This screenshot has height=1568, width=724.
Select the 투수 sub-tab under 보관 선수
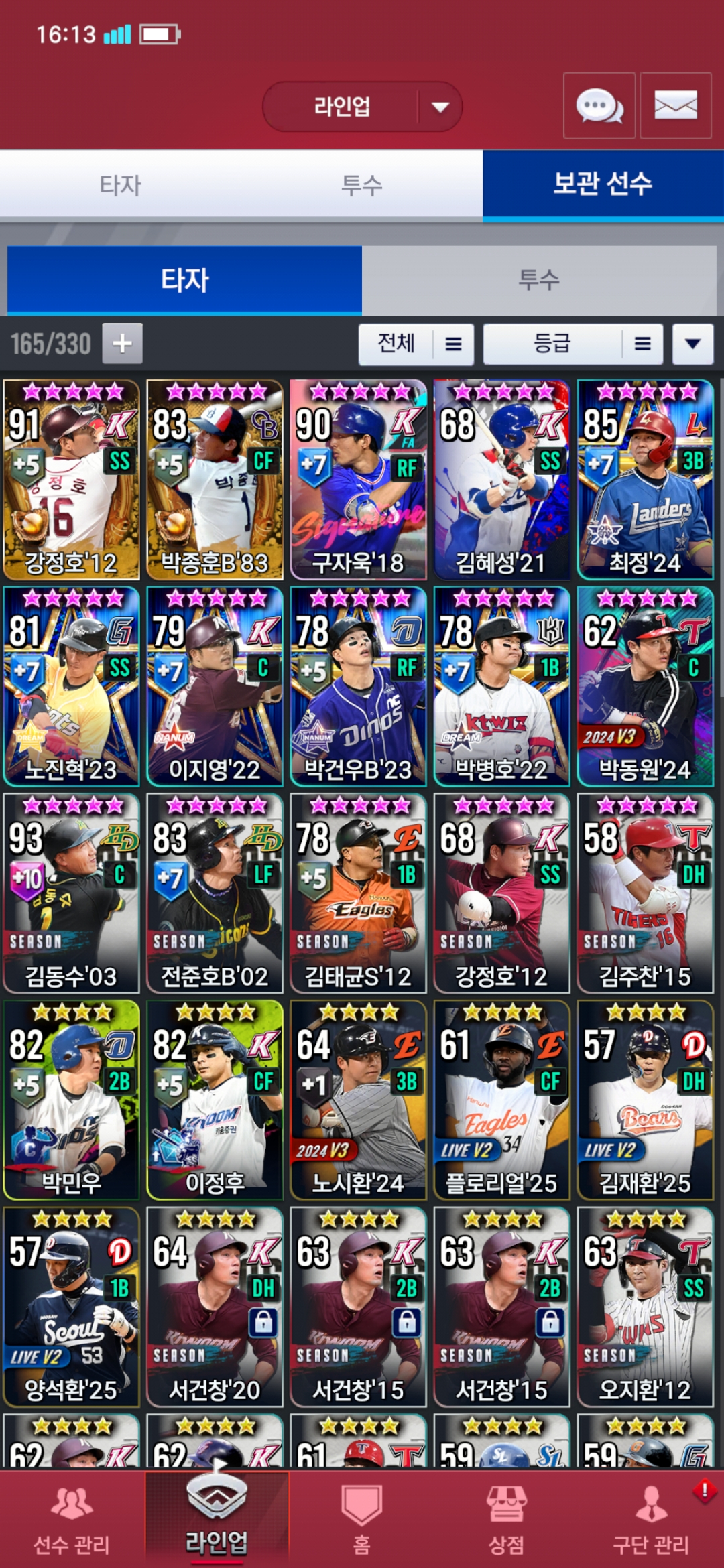[x=539, y=280]
